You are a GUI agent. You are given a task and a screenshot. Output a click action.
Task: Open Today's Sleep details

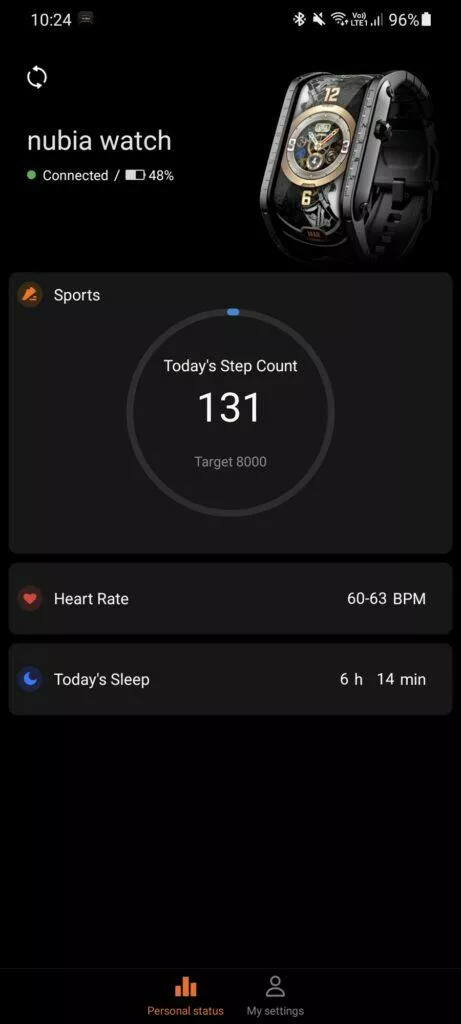230,679
